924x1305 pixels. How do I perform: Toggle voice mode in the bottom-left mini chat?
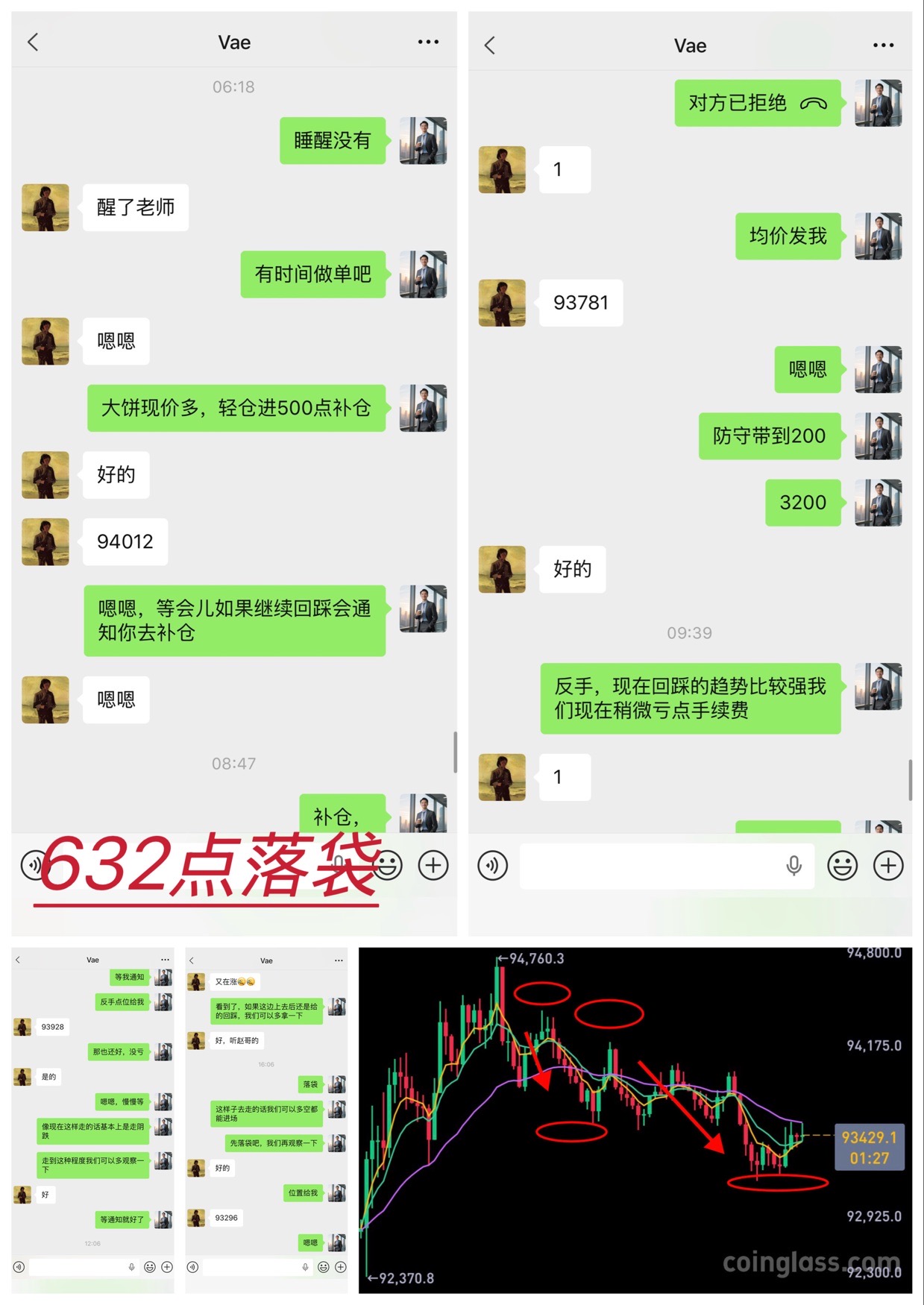(19, 1266)
